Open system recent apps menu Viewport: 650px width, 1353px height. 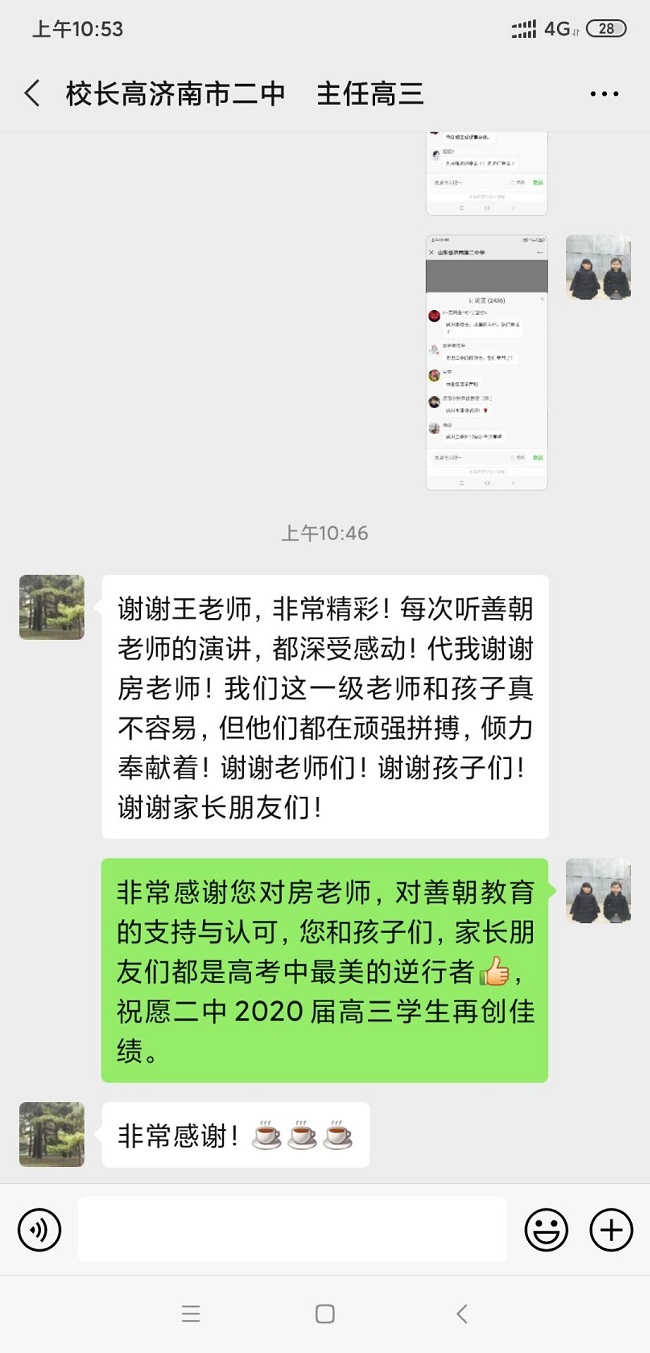[191, 1314]
